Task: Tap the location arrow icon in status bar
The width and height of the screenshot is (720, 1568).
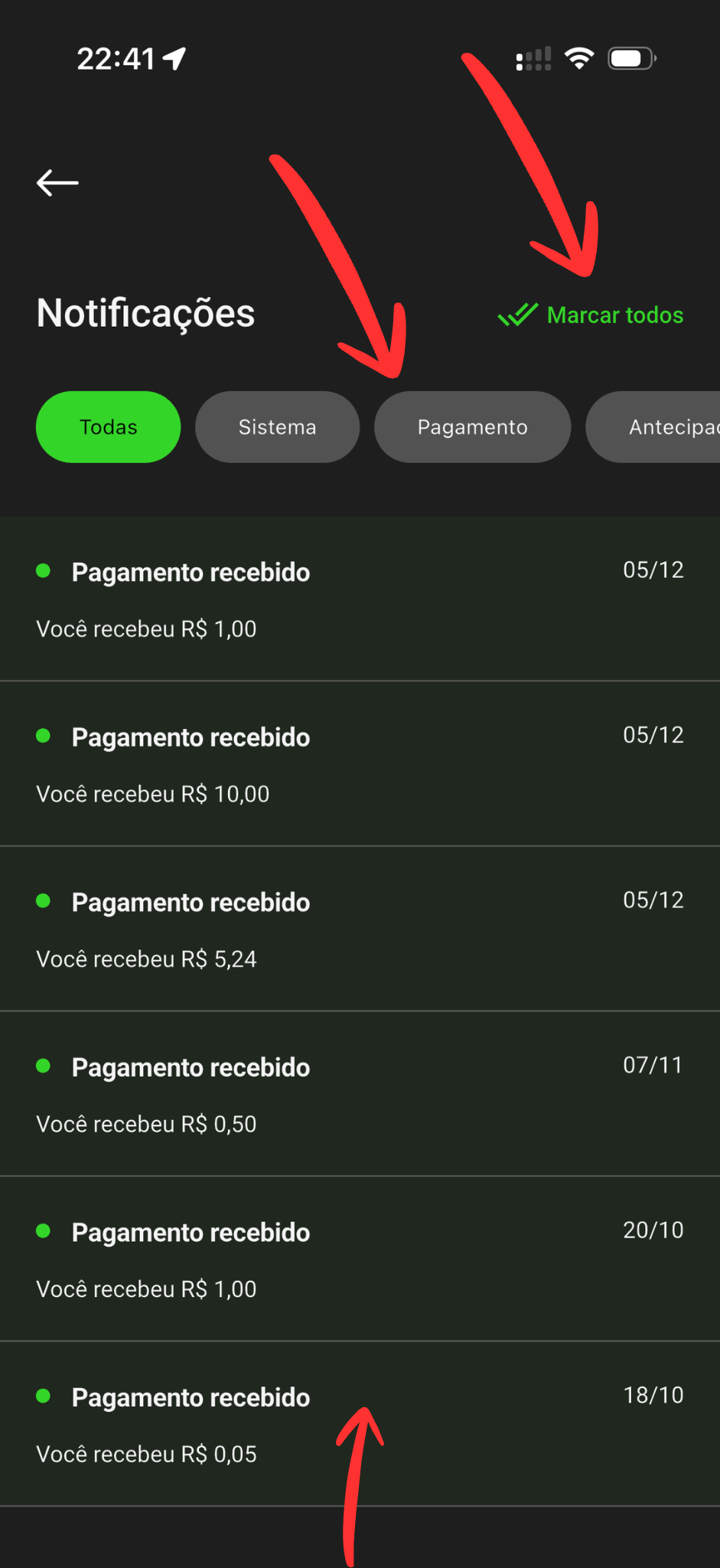Action: (174, 57)
